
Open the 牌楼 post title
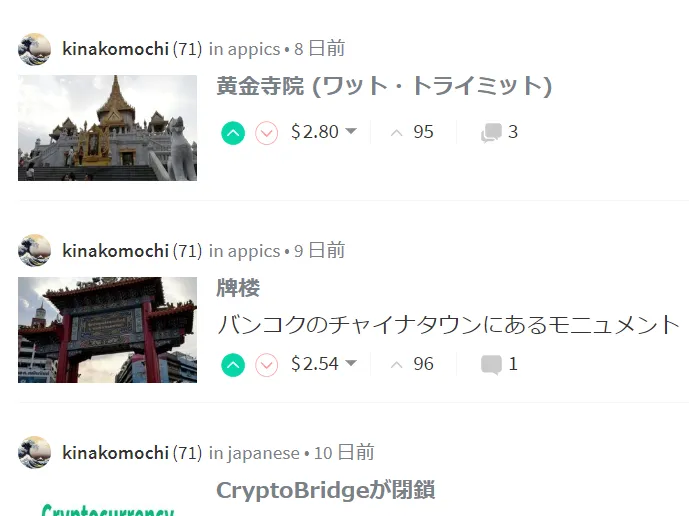pyautogui.click(x=238, y=288)
